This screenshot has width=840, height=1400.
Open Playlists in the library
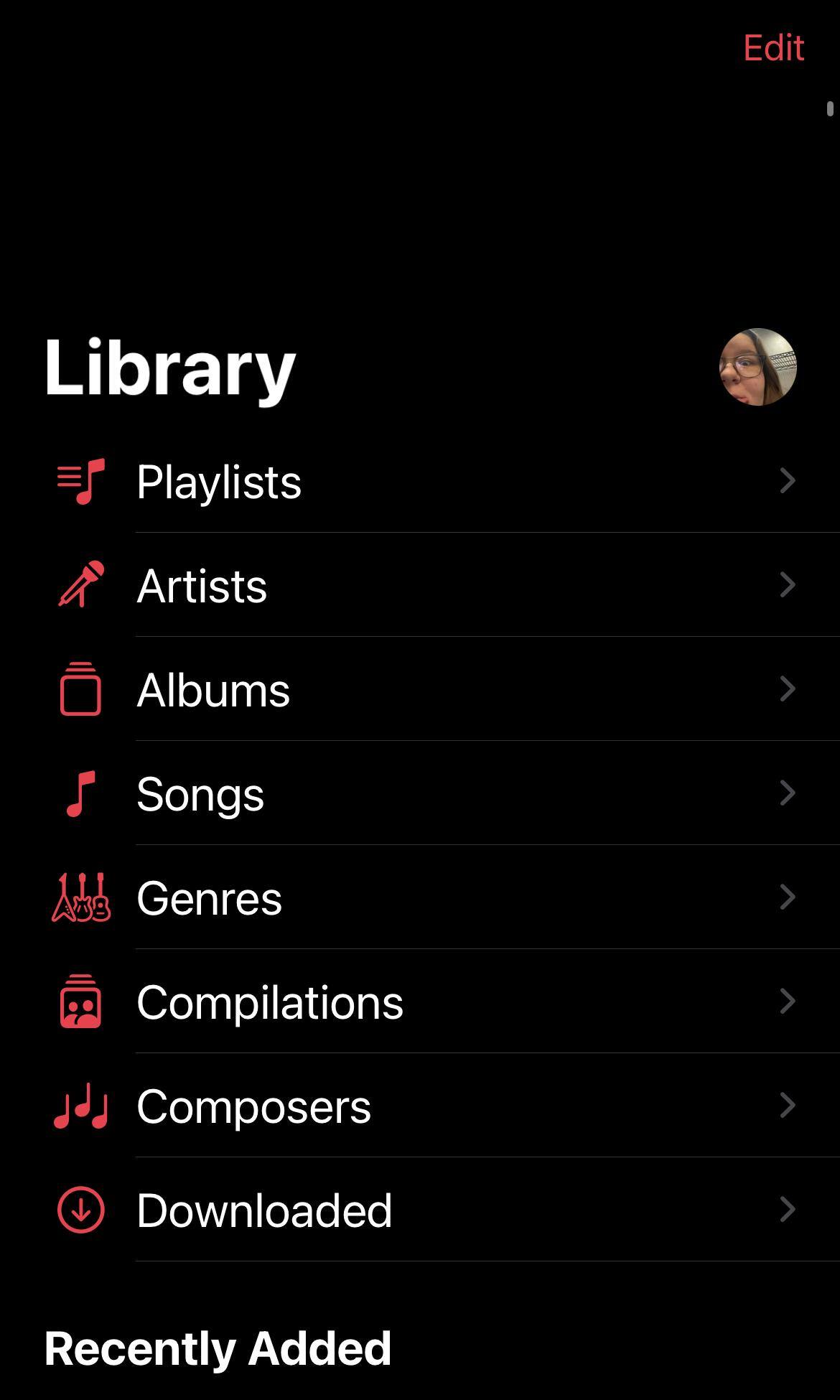(x=219, y=481)
